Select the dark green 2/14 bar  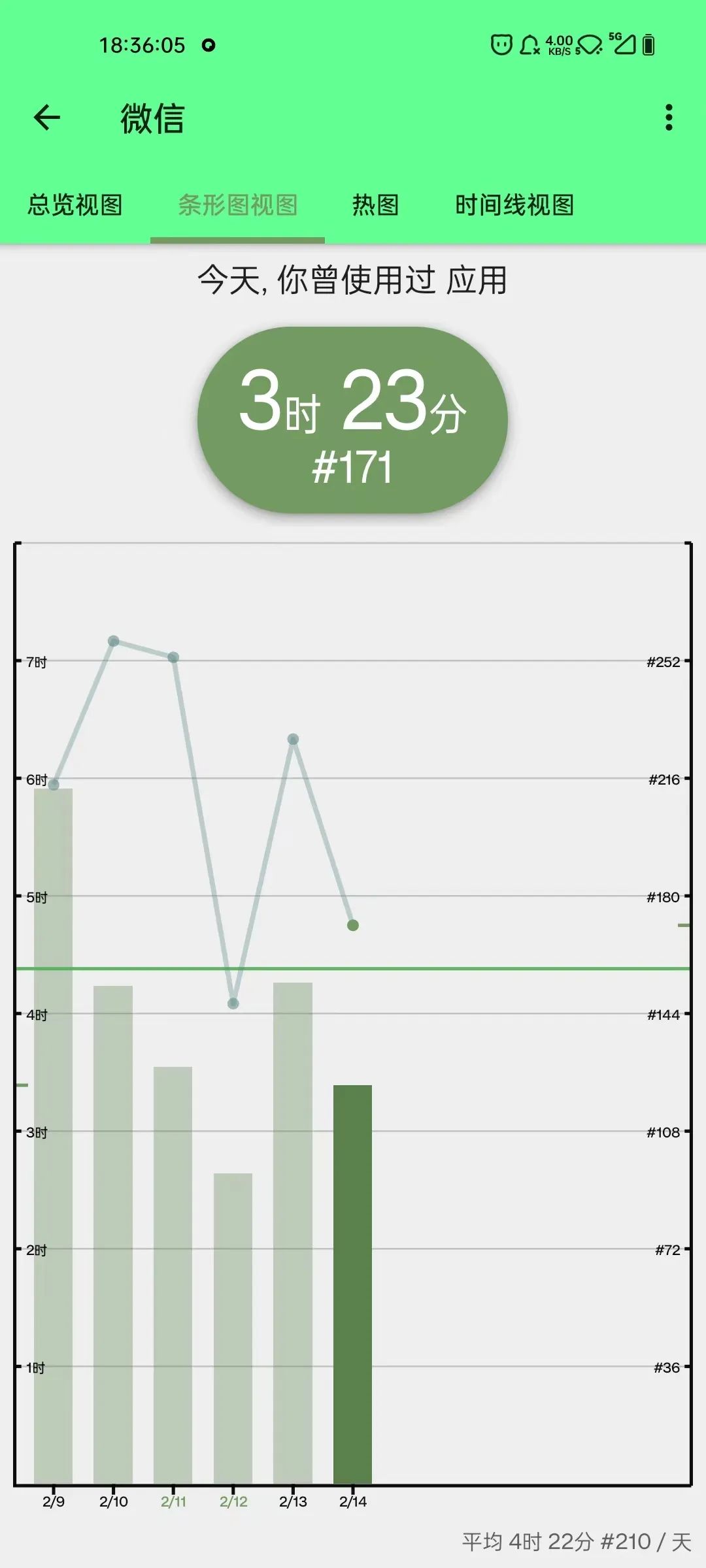pos(352,1284)
